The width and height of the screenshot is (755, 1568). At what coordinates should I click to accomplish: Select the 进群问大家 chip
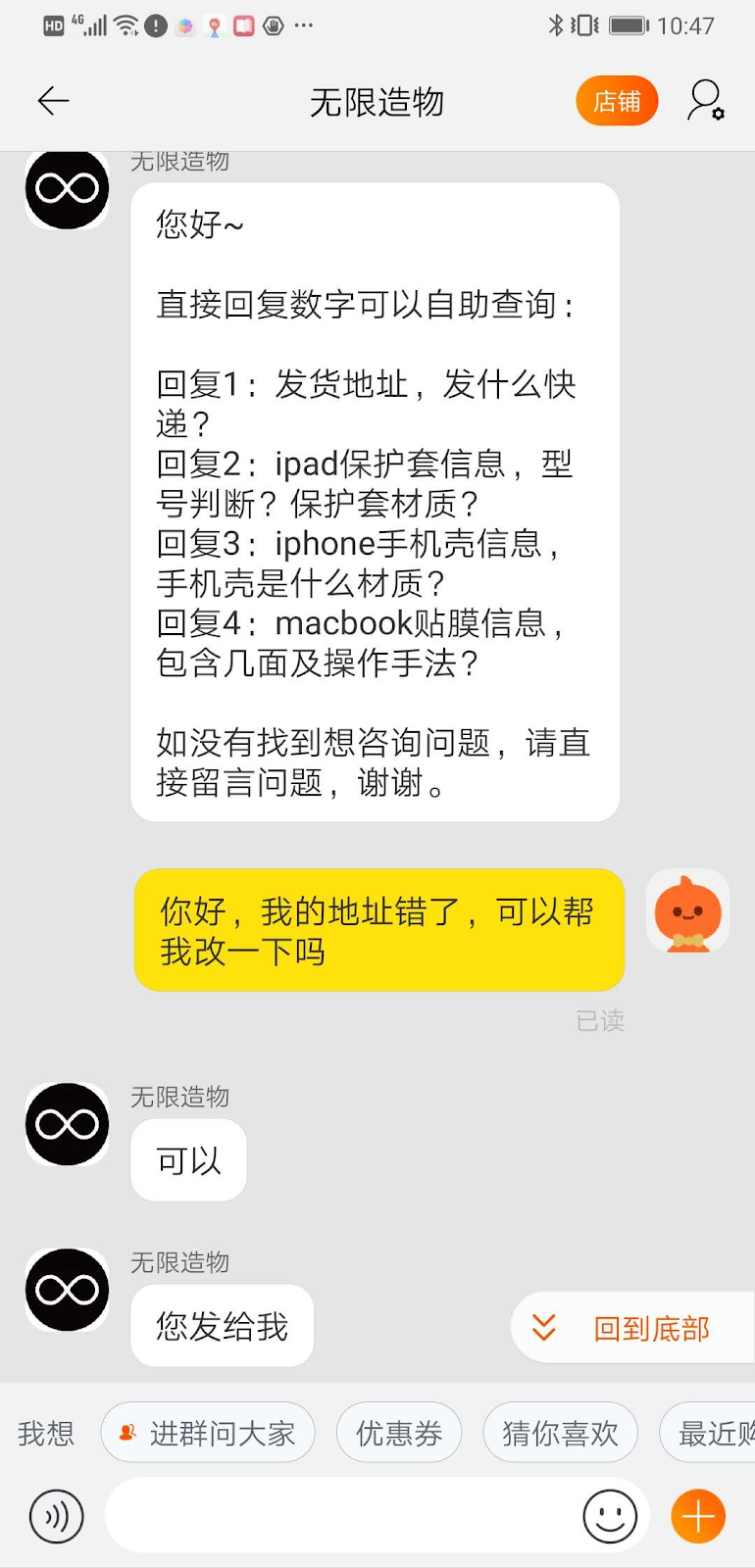tap(208, 1434)
